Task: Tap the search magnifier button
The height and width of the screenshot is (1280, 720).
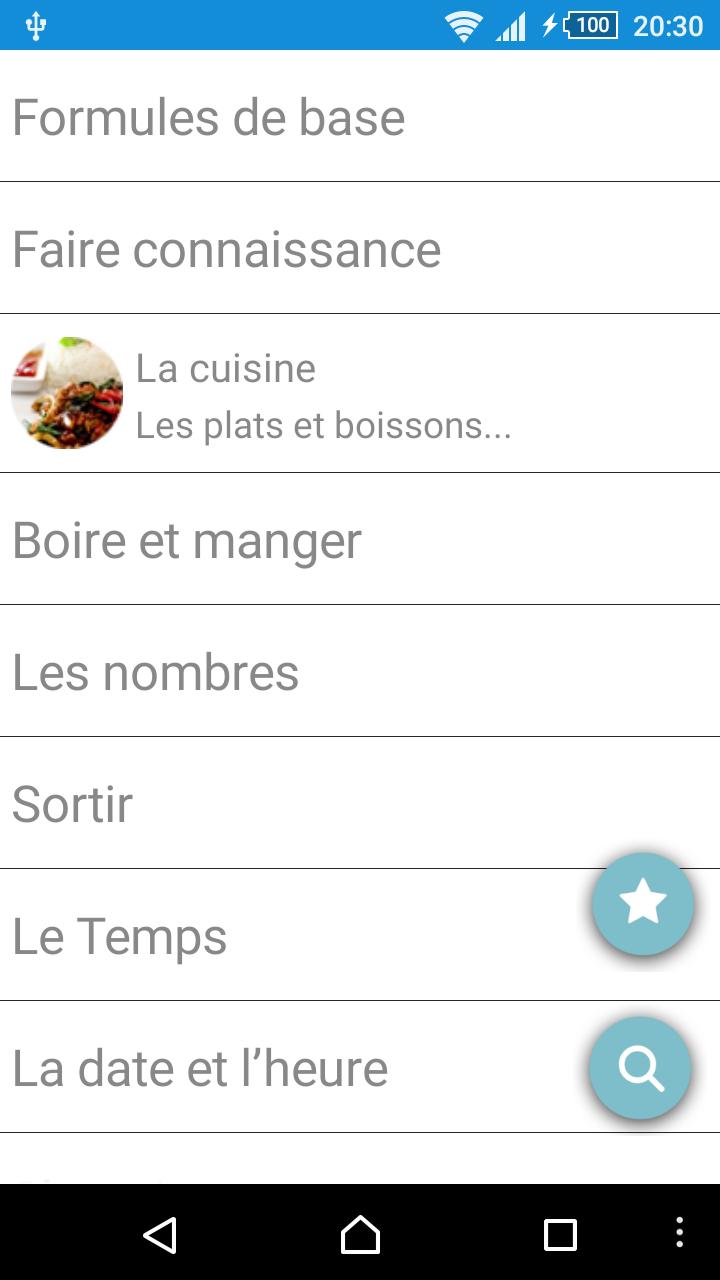Action: (x=640, y=1067)
